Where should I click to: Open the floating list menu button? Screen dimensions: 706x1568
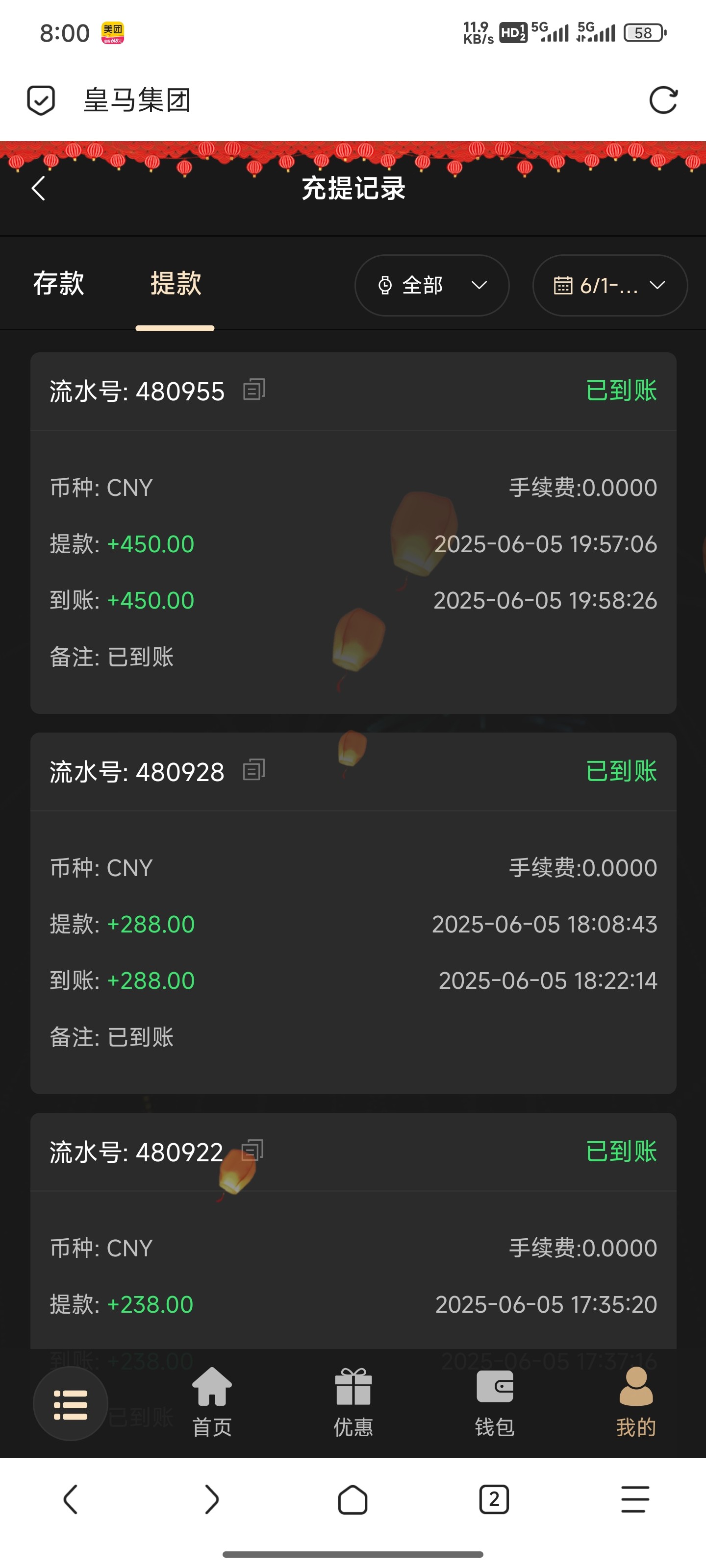coord(71,1404)
